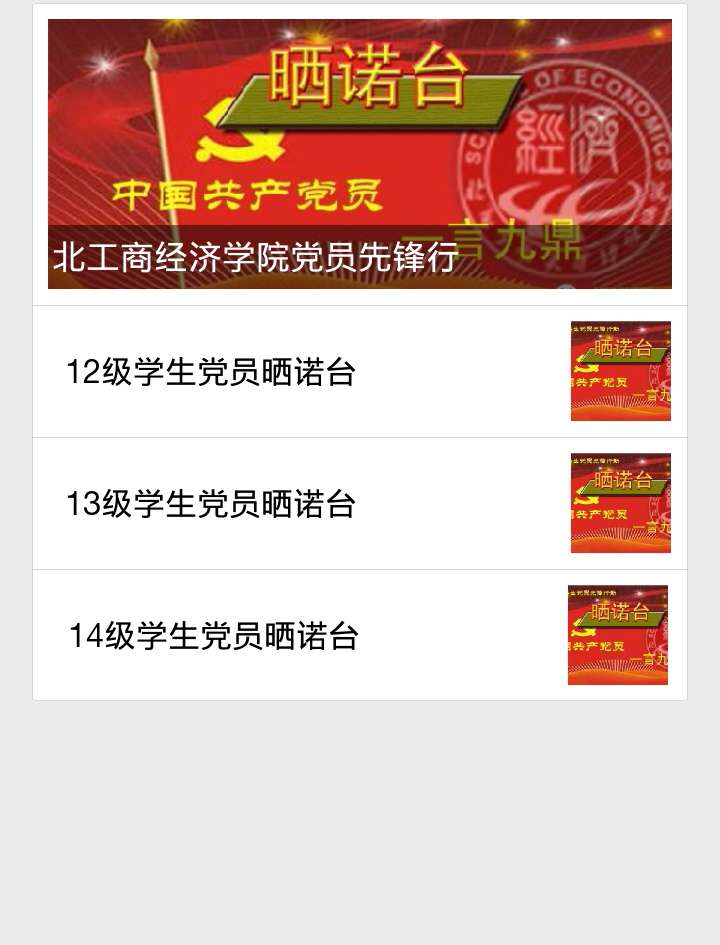
Task: Open the 12级学生党员晒诺台 article
Action: pos(211,372)
